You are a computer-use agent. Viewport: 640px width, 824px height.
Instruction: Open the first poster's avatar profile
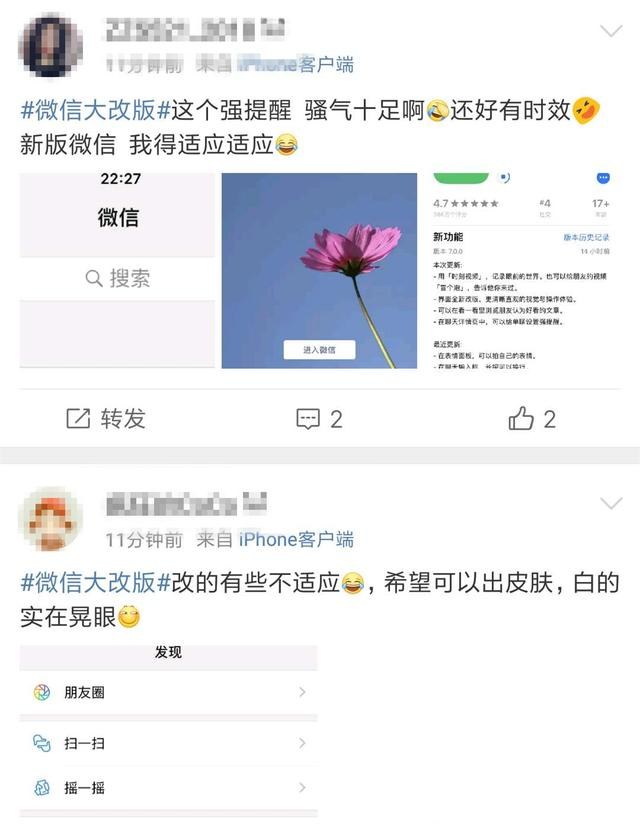[x=45, y=46]
